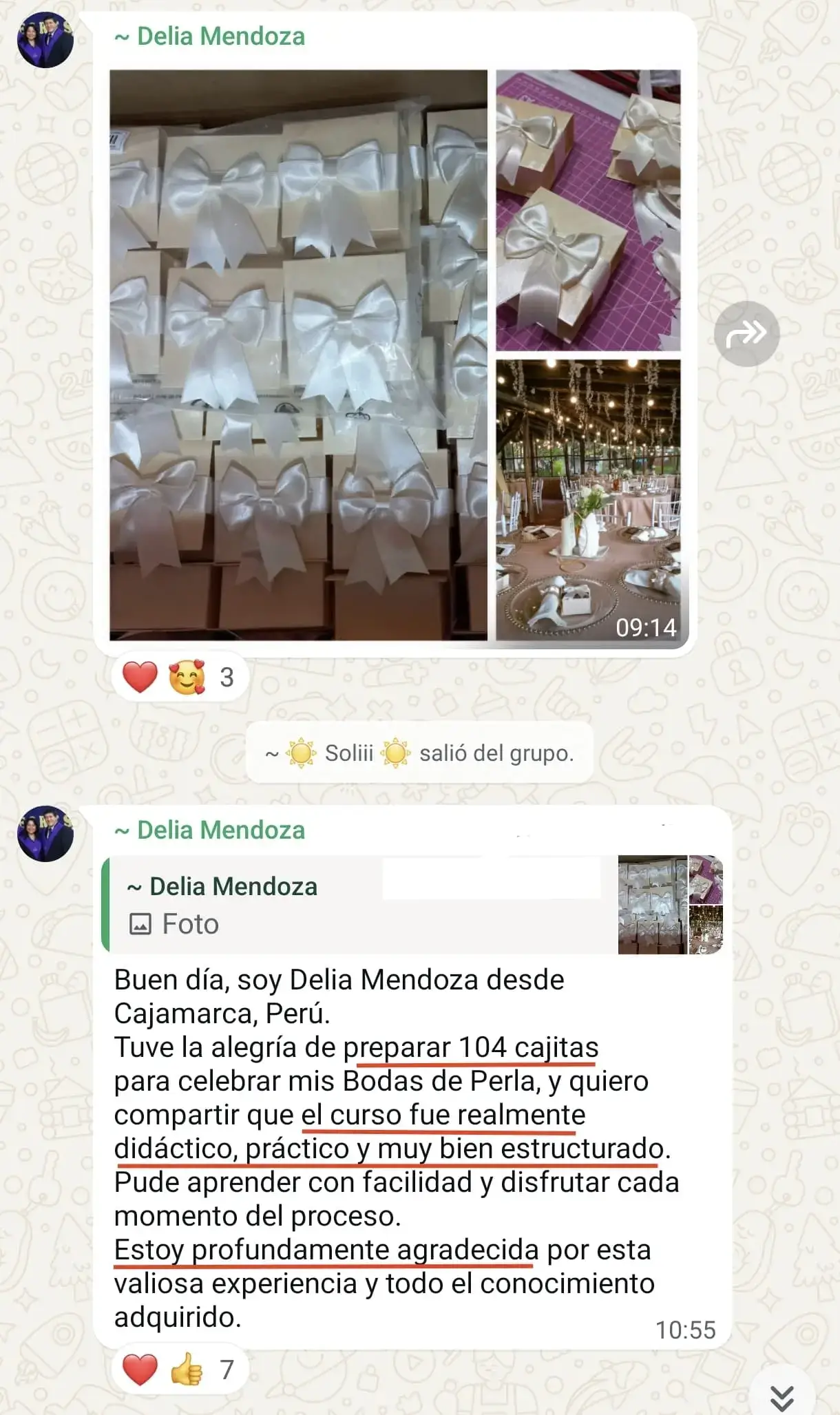Open the photo of boxes on the purple mat
This screenshot has width=840, height=1415.
[x=588, y=210]
